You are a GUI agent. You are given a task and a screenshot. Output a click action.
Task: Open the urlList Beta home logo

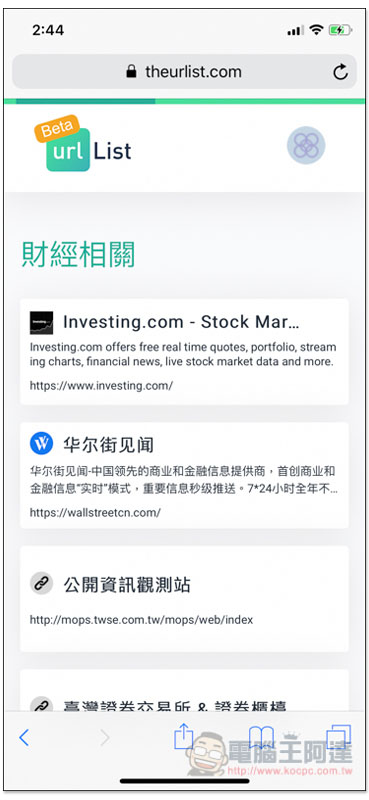(x=83, y=143)
